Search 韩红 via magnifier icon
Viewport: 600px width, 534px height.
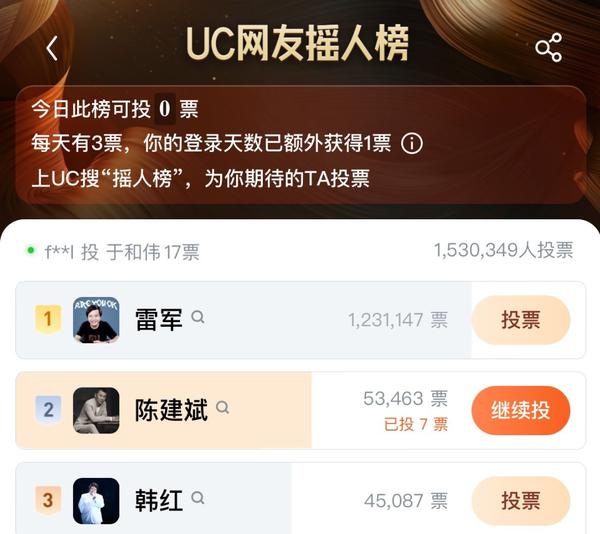tap(198, 497)
